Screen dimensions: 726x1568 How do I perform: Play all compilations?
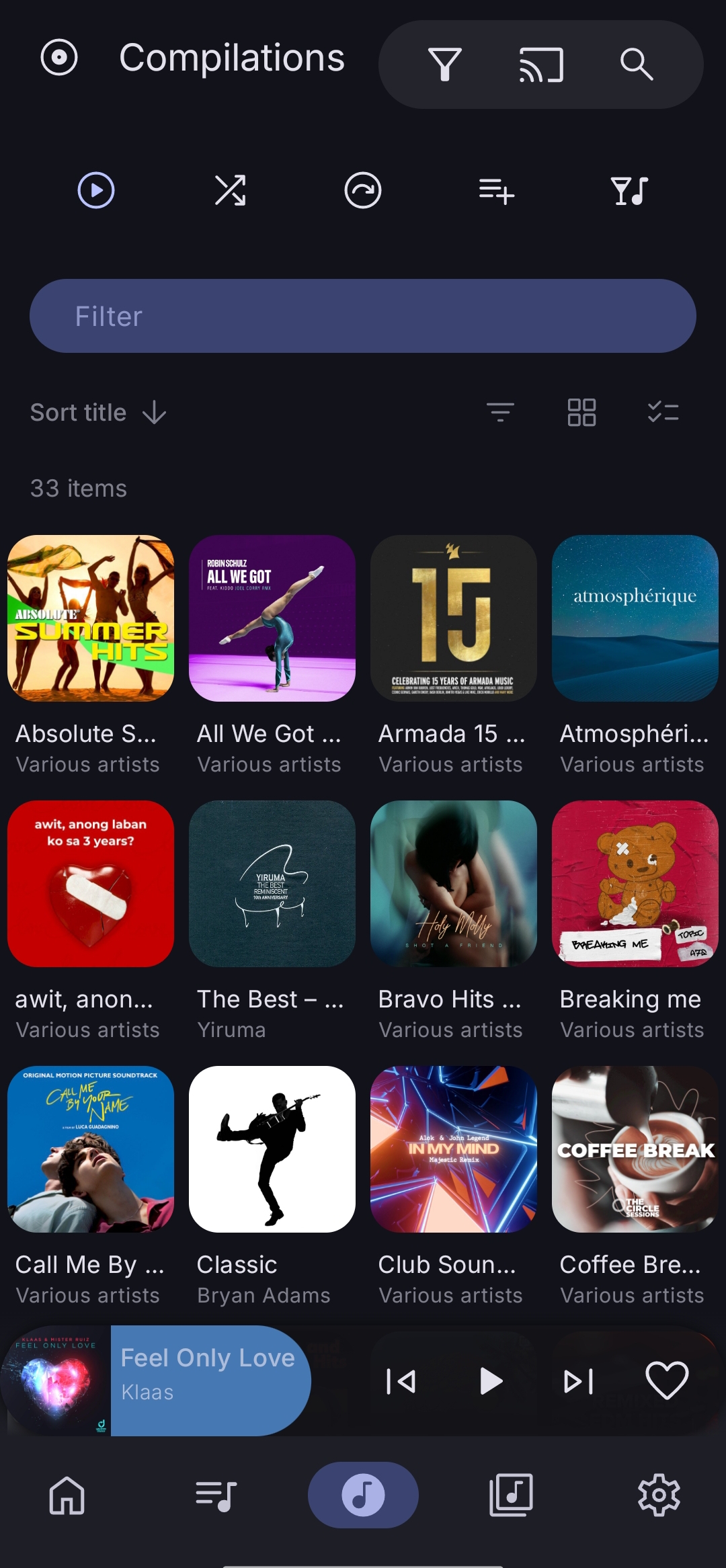(96, 191)
